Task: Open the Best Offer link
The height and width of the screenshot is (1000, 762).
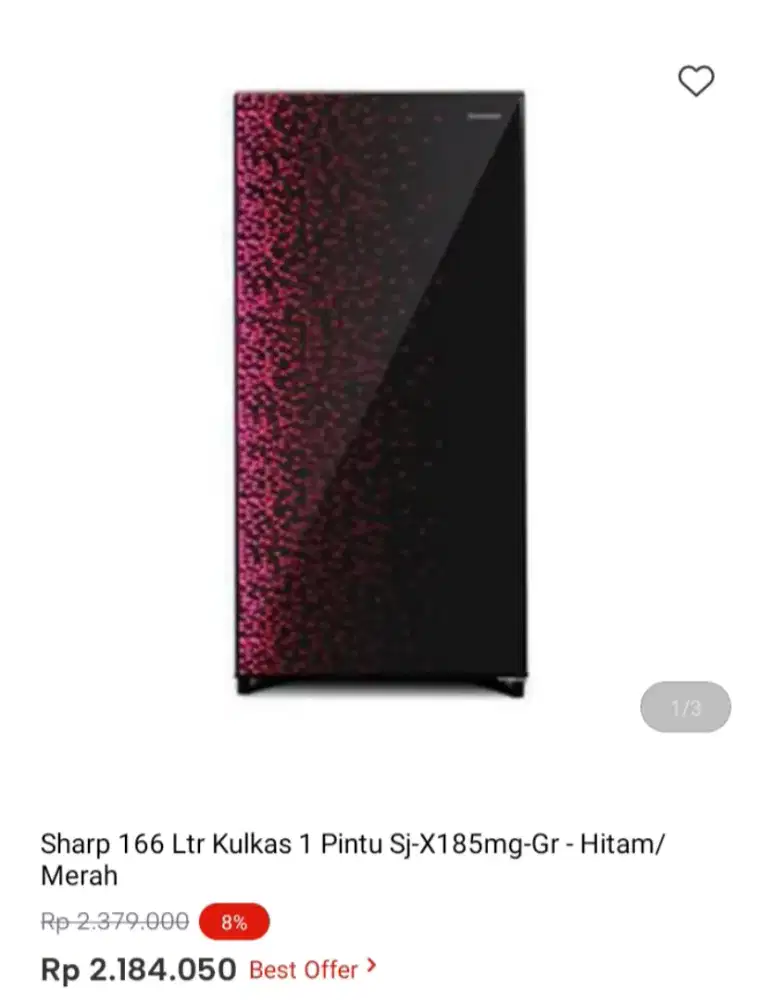Action: [x=312, y=968]
